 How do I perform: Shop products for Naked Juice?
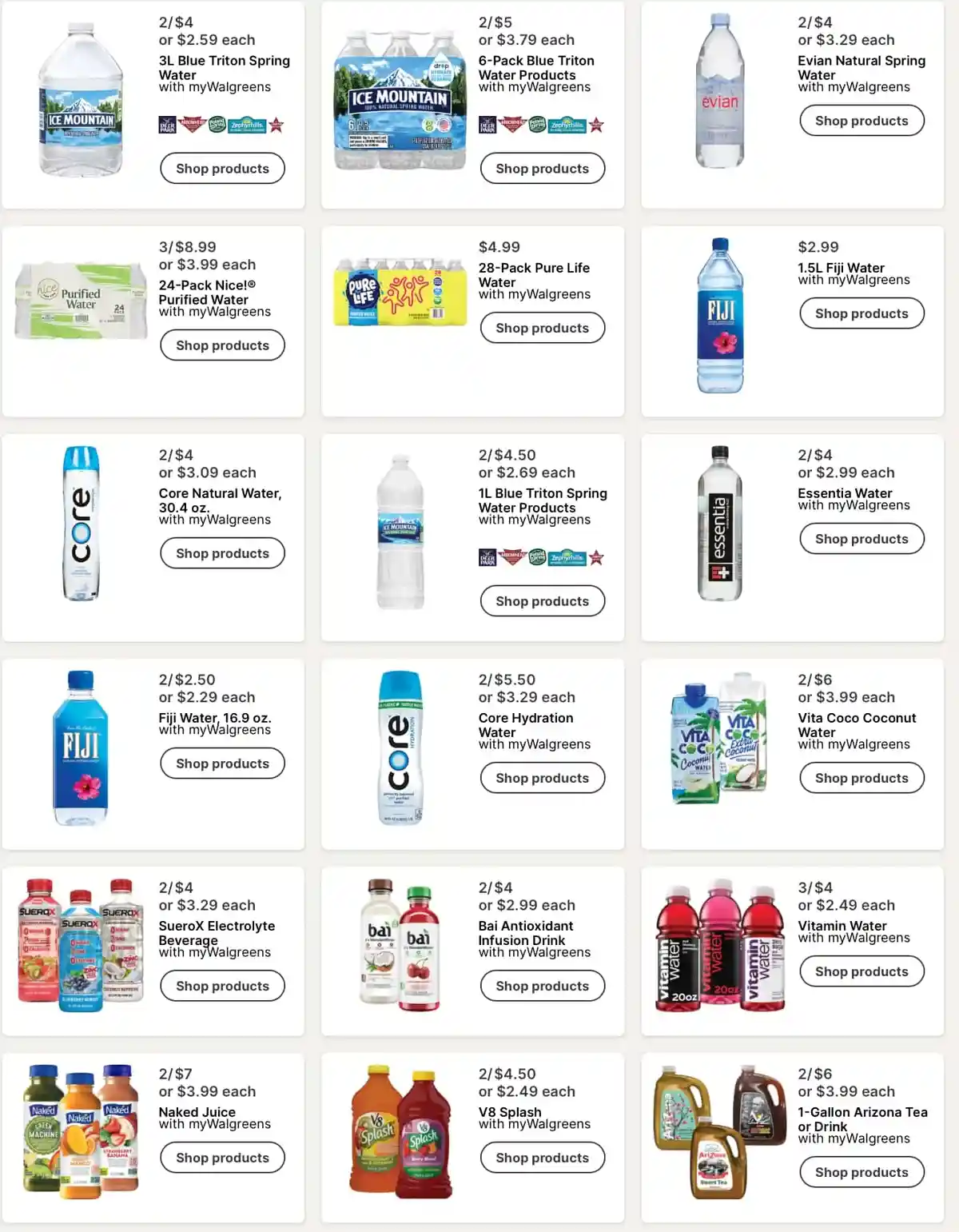click(x=222, y=1158)
